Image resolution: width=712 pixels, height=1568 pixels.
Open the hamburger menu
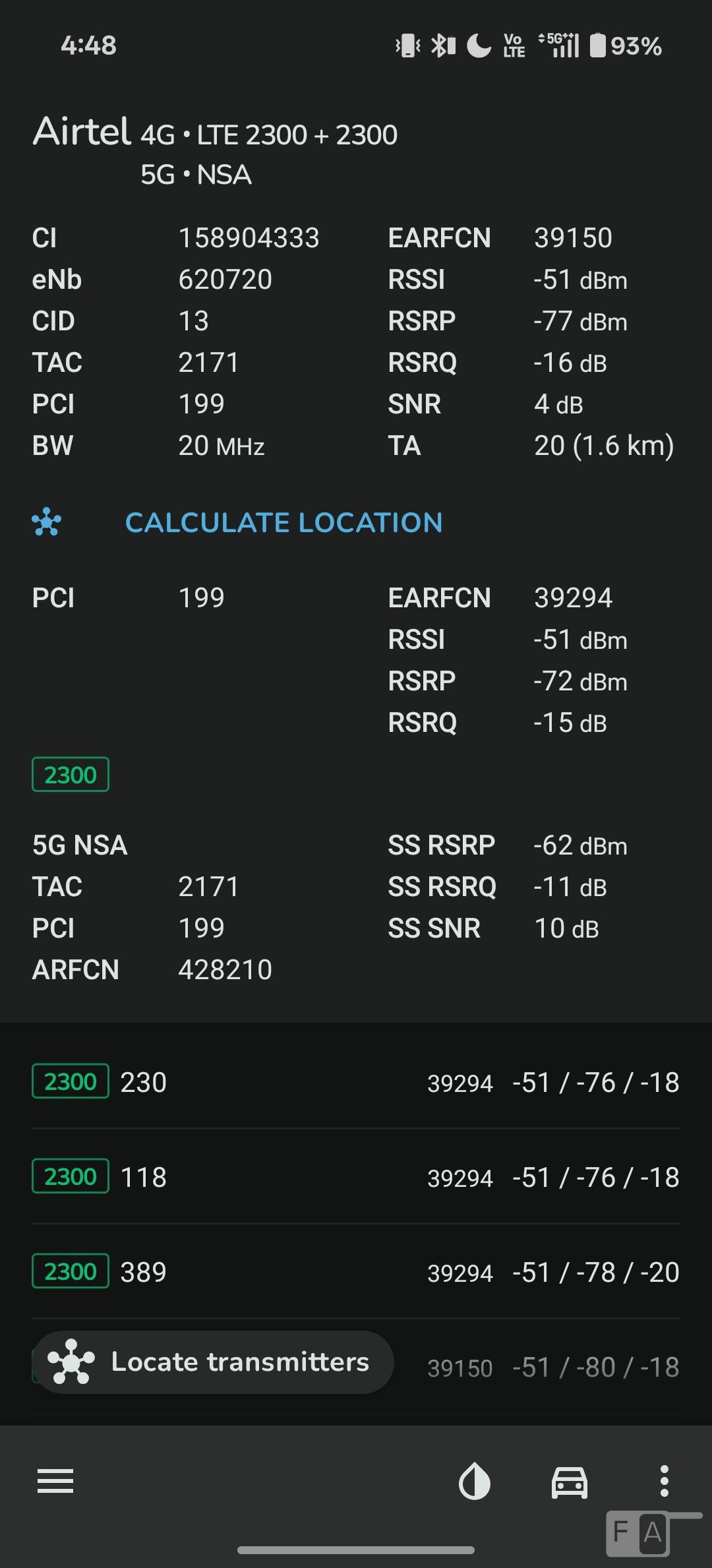pos(55,1481)
